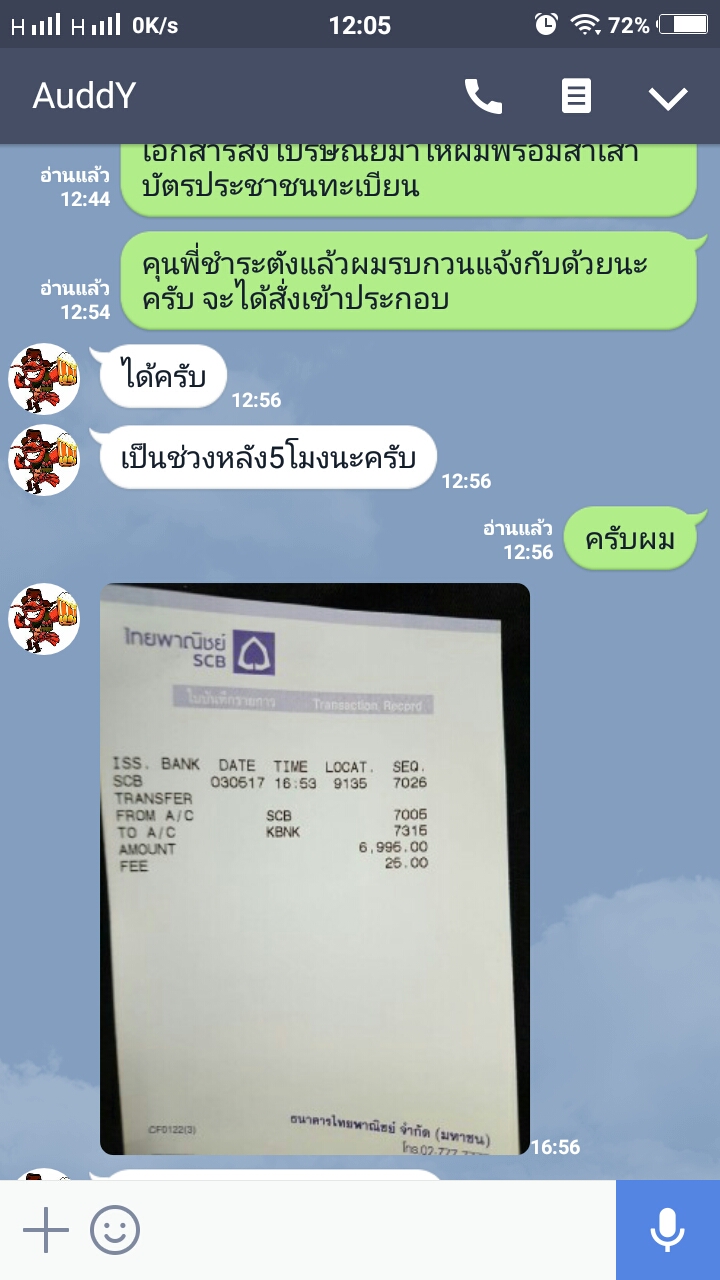Open the chat notes icon
Image resolution: width=720 pixels, height=1280 pixels.
tap(576, 97)
